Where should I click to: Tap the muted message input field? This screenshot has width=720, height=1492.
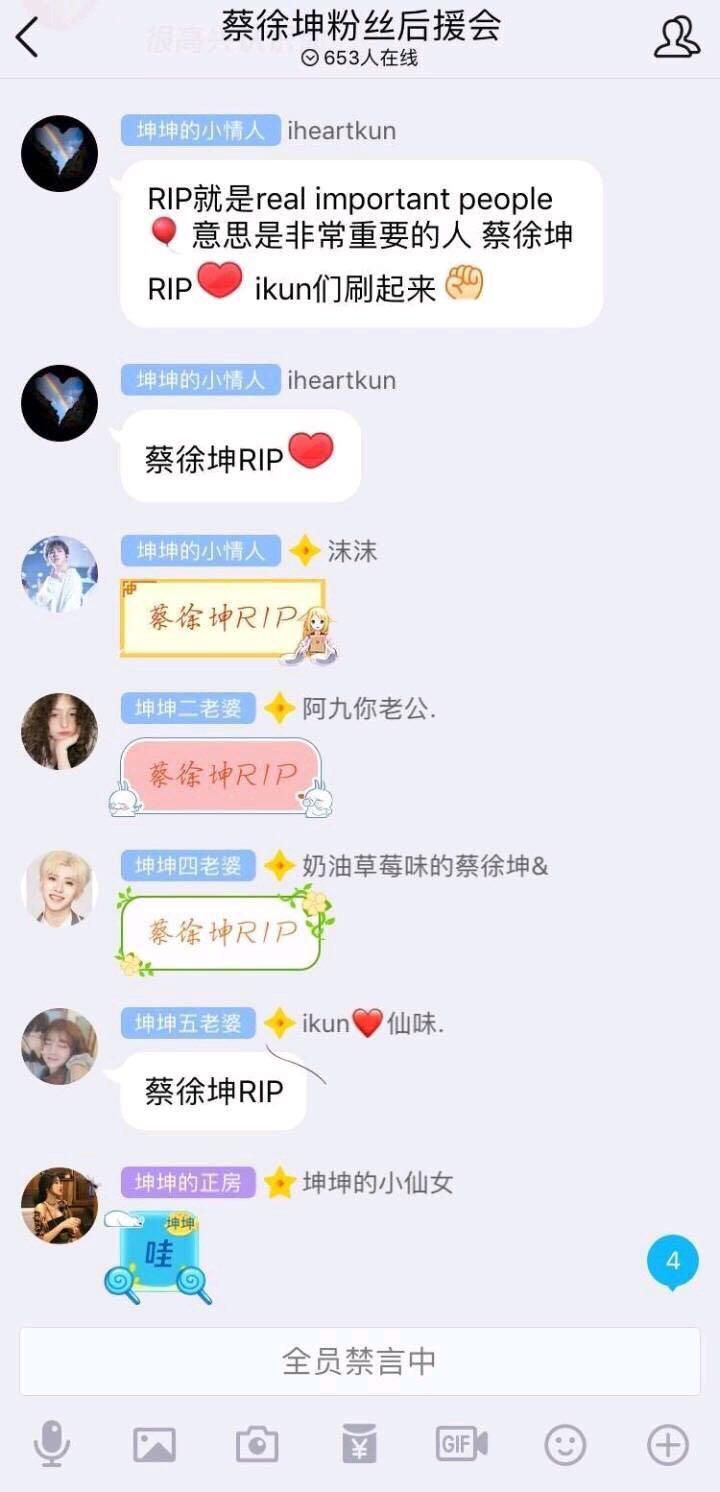(x=360, y=1361)
